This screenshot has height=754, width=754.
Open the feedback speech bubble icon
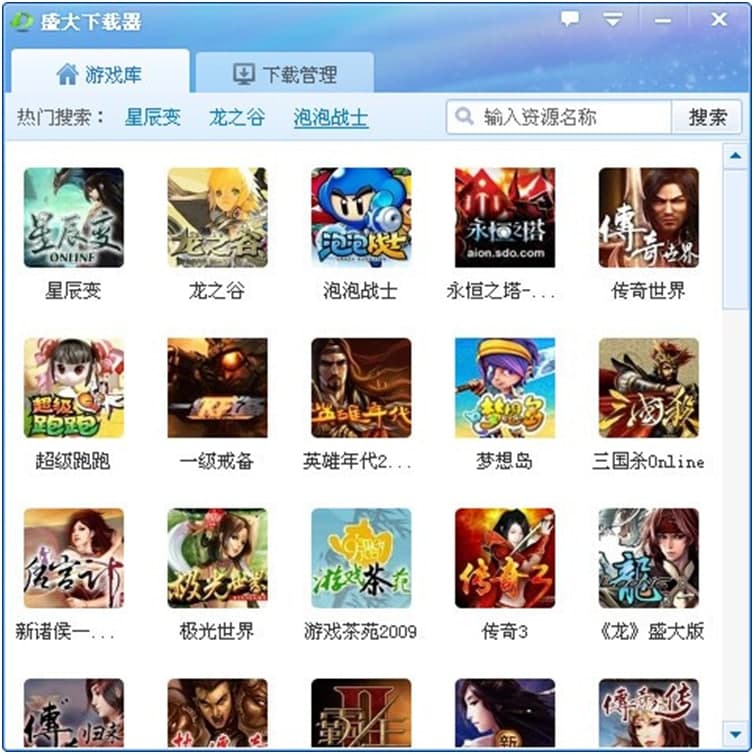tap(570, 19)
